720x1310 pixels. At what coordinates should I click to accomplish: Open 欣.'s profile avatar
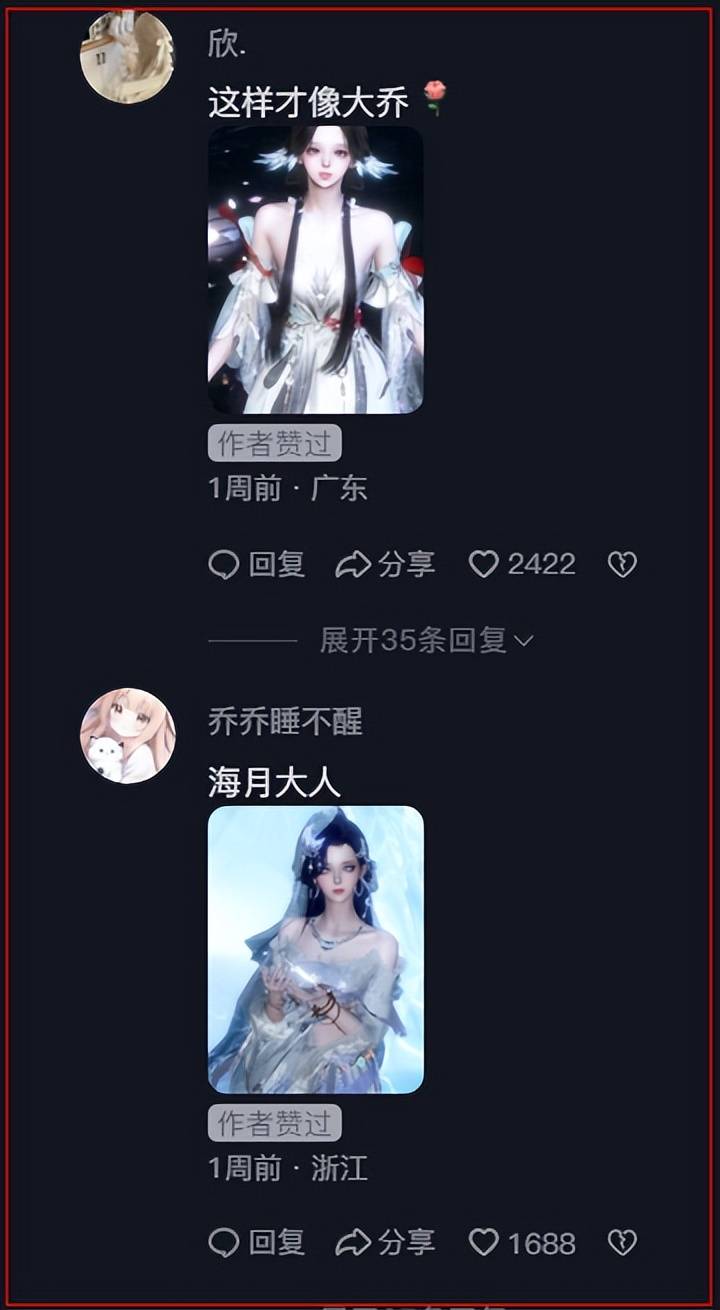point(127,57)
